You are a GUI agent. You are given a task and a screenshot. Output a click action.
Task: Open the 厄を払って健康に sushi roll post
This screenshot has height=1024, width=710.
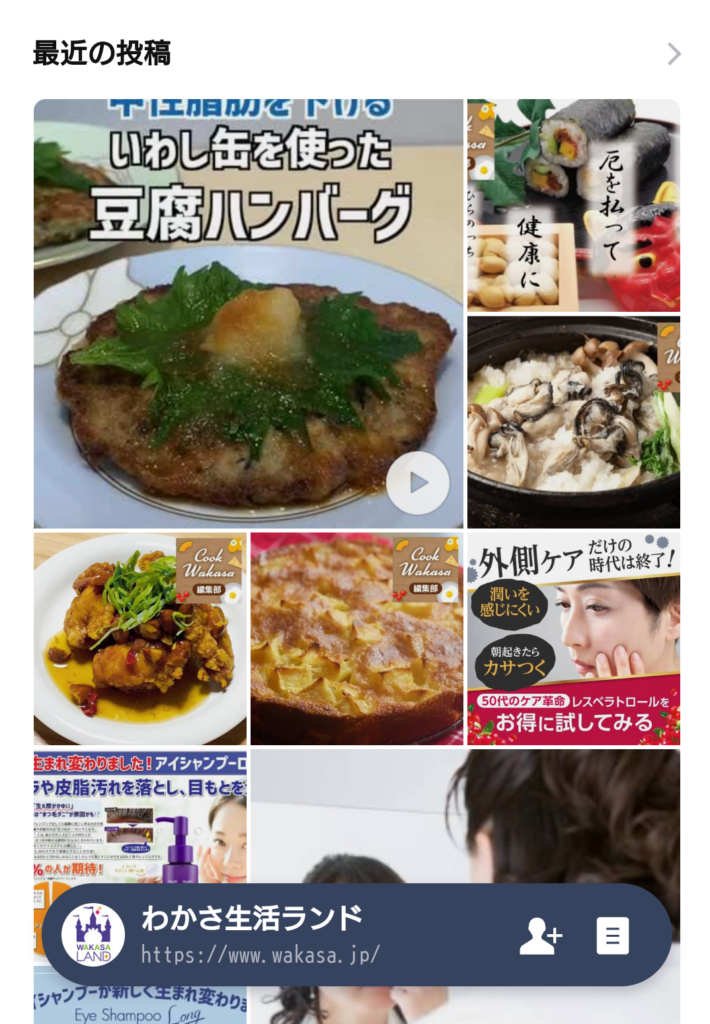pyautogui.click(x=573, y=205)
